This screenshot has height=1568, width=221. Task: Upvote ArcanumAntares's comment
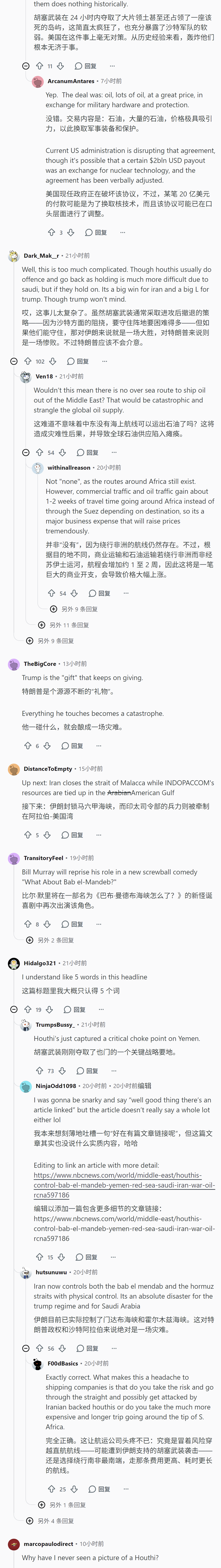click(x=51, y=232)
